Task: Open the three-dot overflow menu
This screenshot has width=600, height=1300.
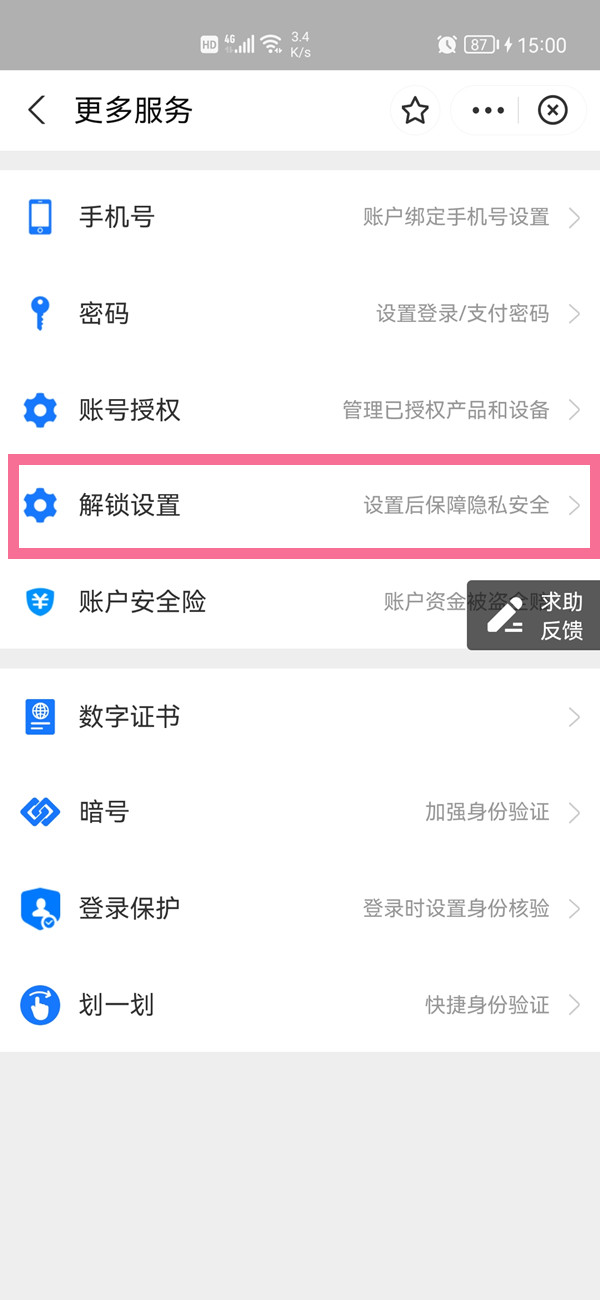Action: [x=487, y=110]
